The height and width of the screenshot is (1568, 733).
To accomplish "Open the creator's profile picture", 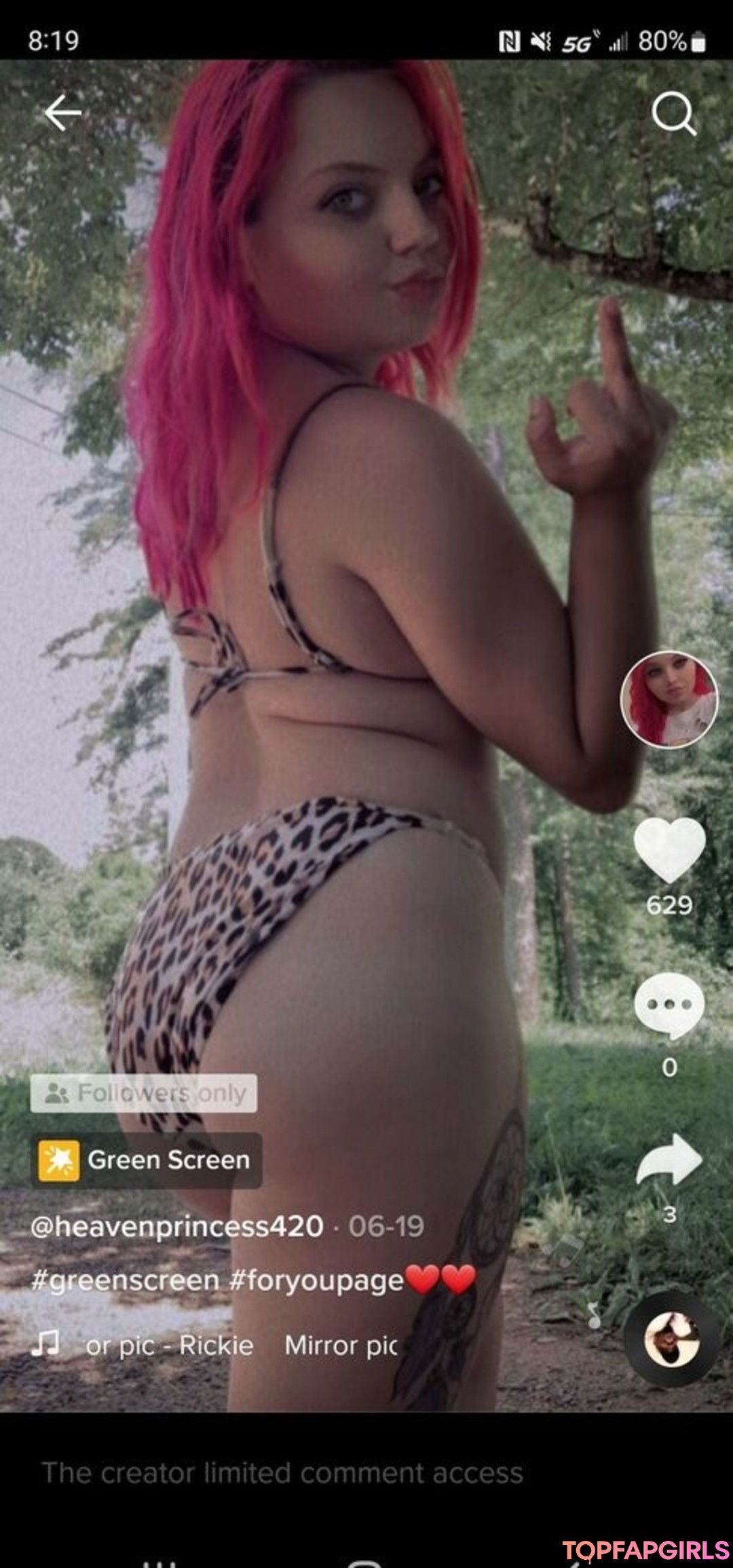I will coord(669,700).
